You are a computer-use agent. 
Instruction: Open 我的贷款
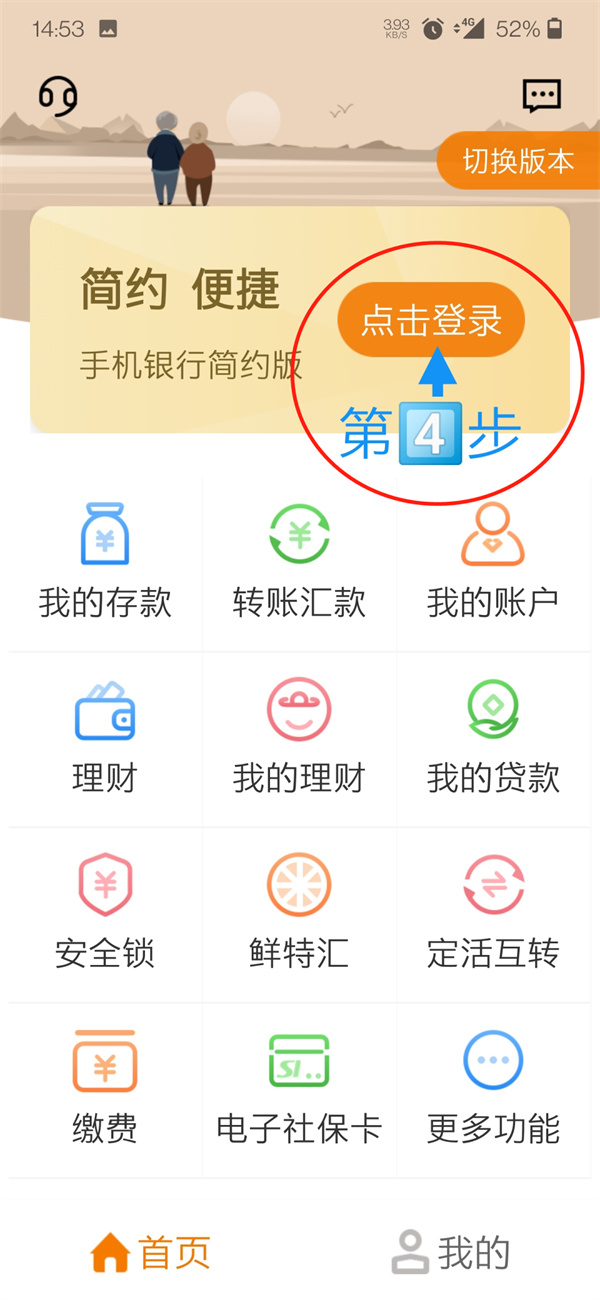point(492,738)
